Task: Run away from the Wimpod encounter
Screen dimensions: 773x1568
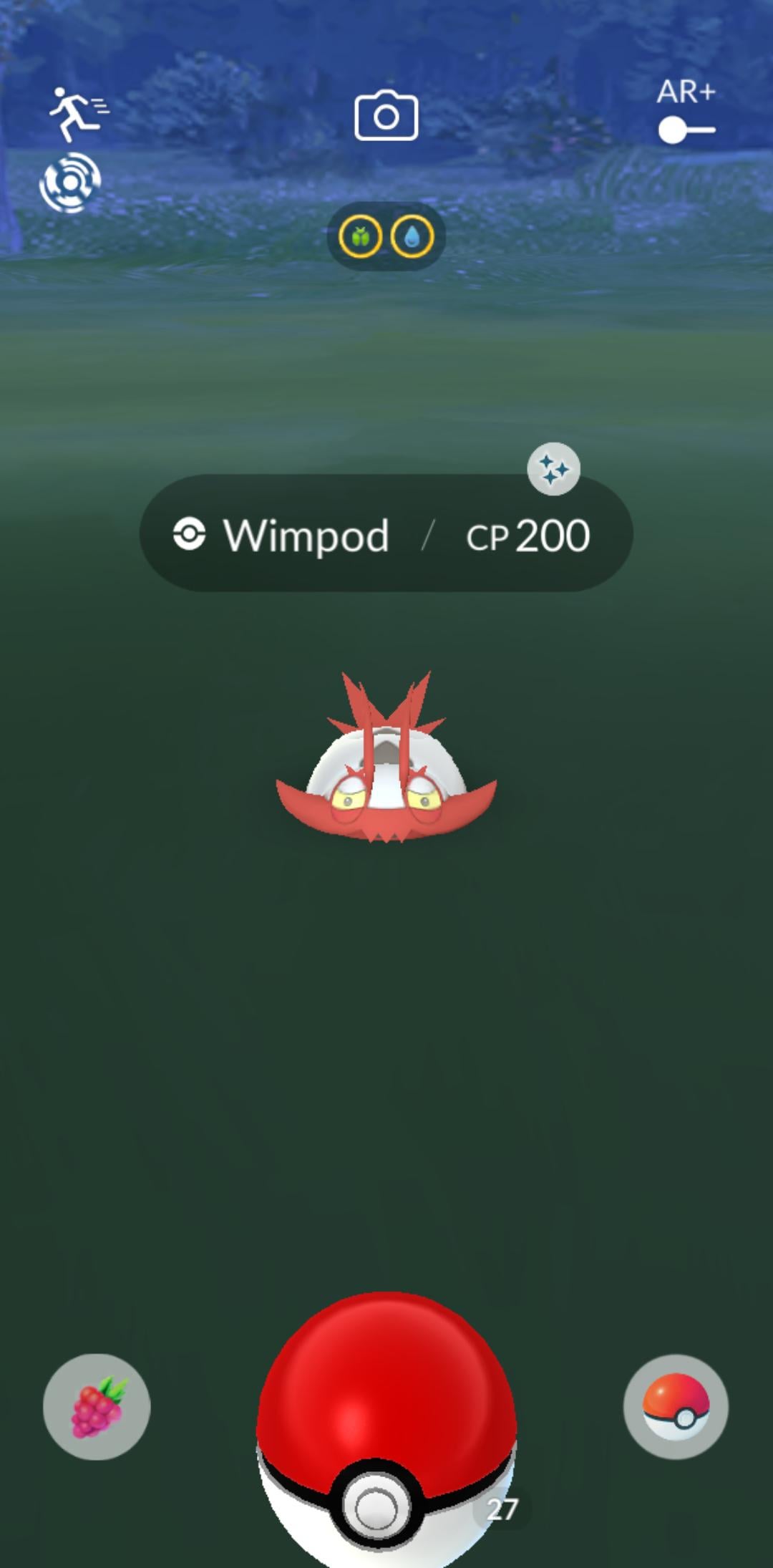Action: [77, 113]
